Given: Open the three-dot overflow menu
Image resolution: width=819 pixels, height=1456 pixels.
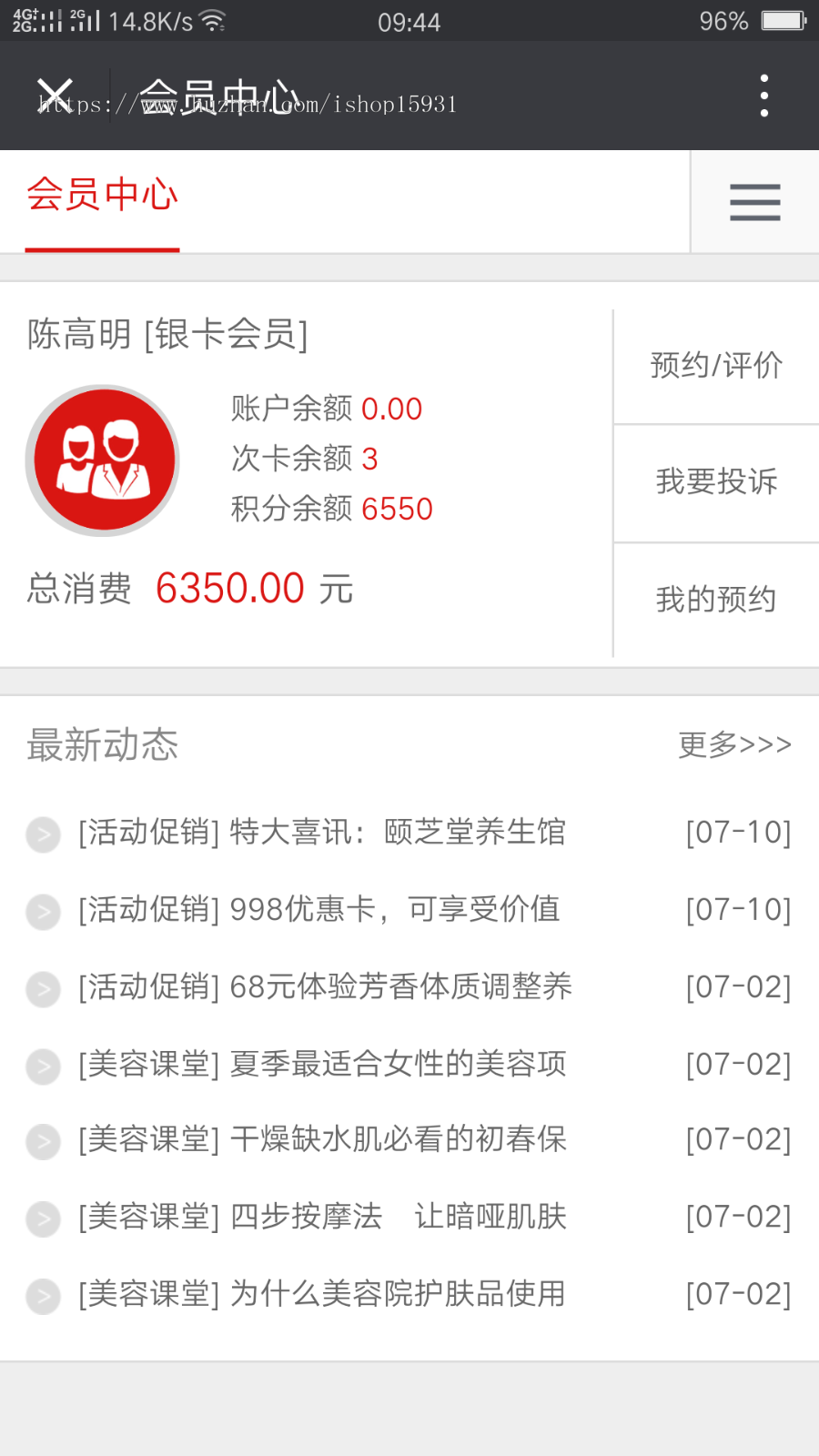Looking at the screenshot, I should [763, 96].
